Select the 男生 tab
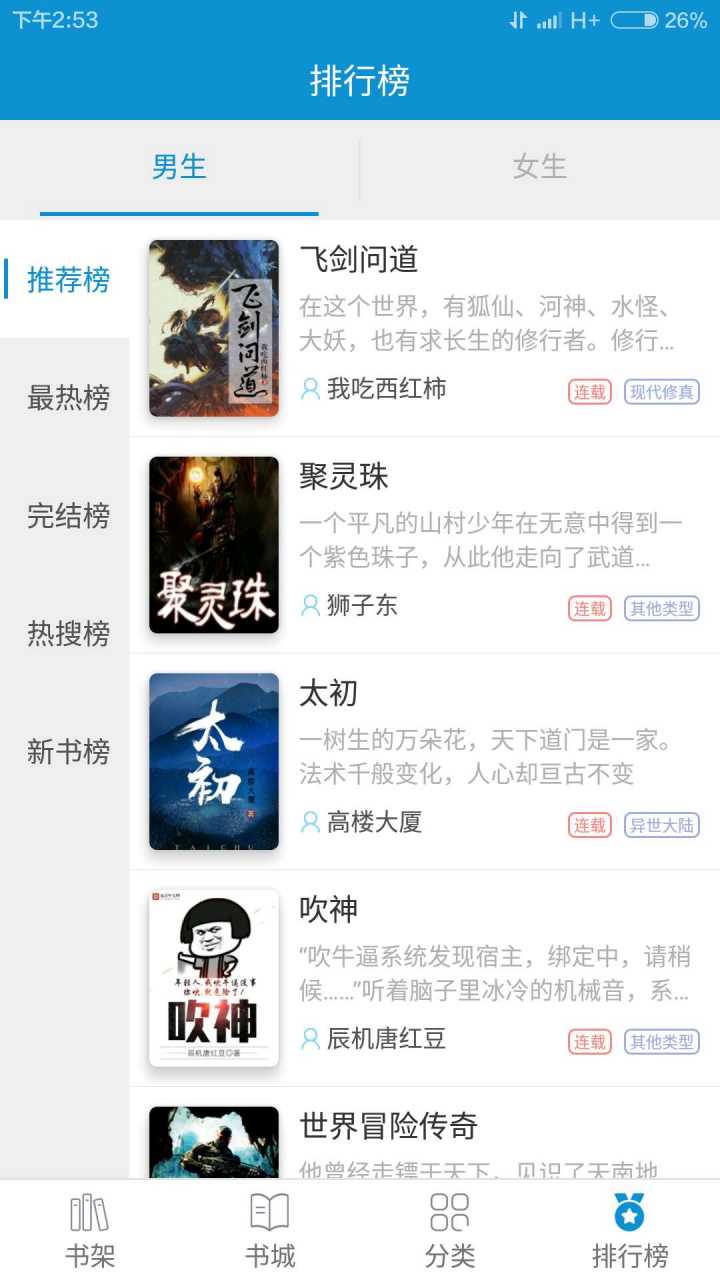Viewport: 720px width, 1280px height. click(178, 168)
